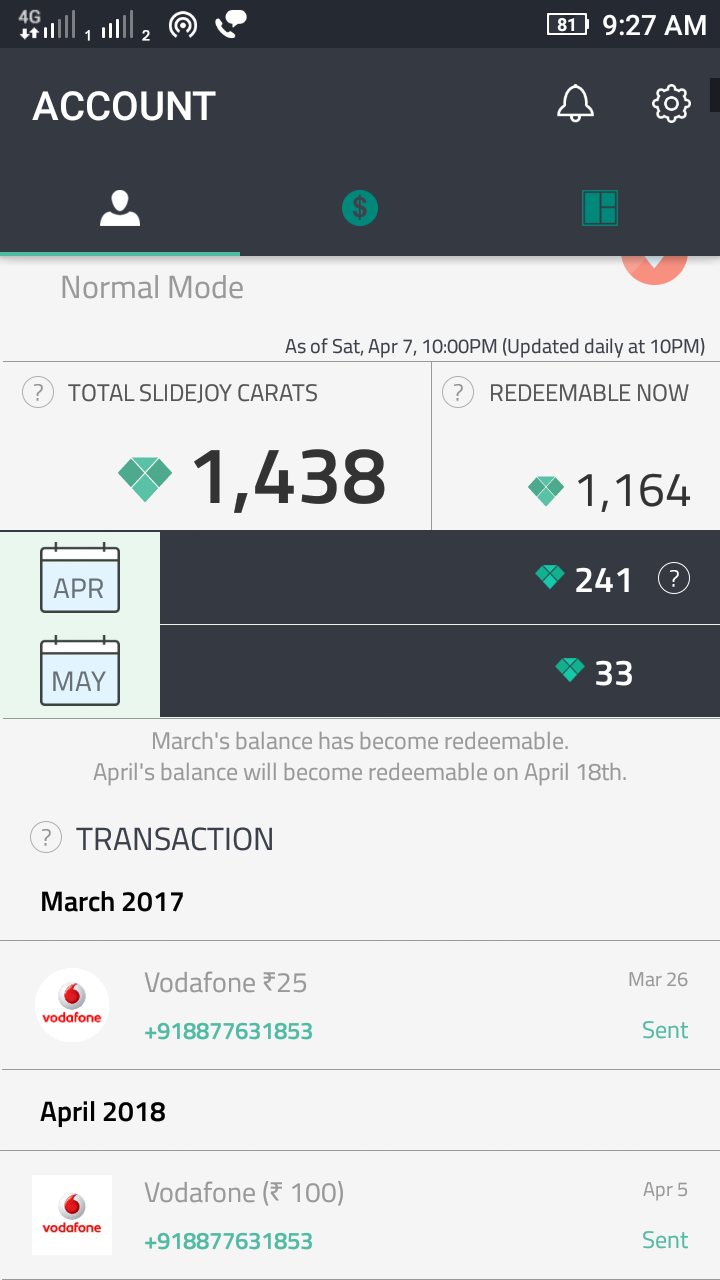Open the settings gear
The width and height of the screenshot is (720, 1280).
[x=671, y=104]
